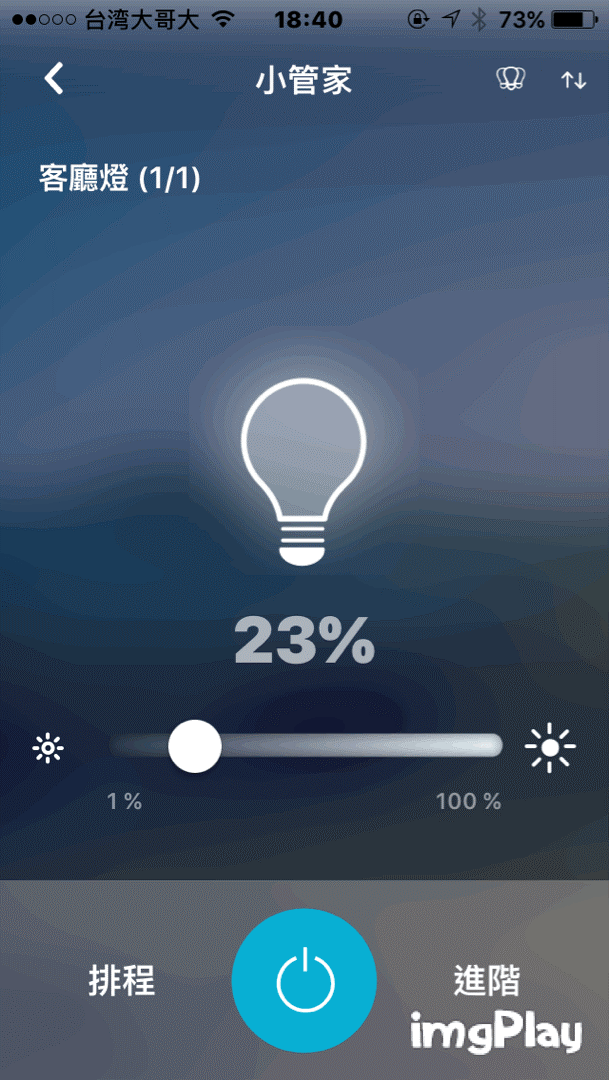This screenshot has width=609, height=1080.
Task: Tap the brightness slider track near 100 %
Action: pos(485,745)
